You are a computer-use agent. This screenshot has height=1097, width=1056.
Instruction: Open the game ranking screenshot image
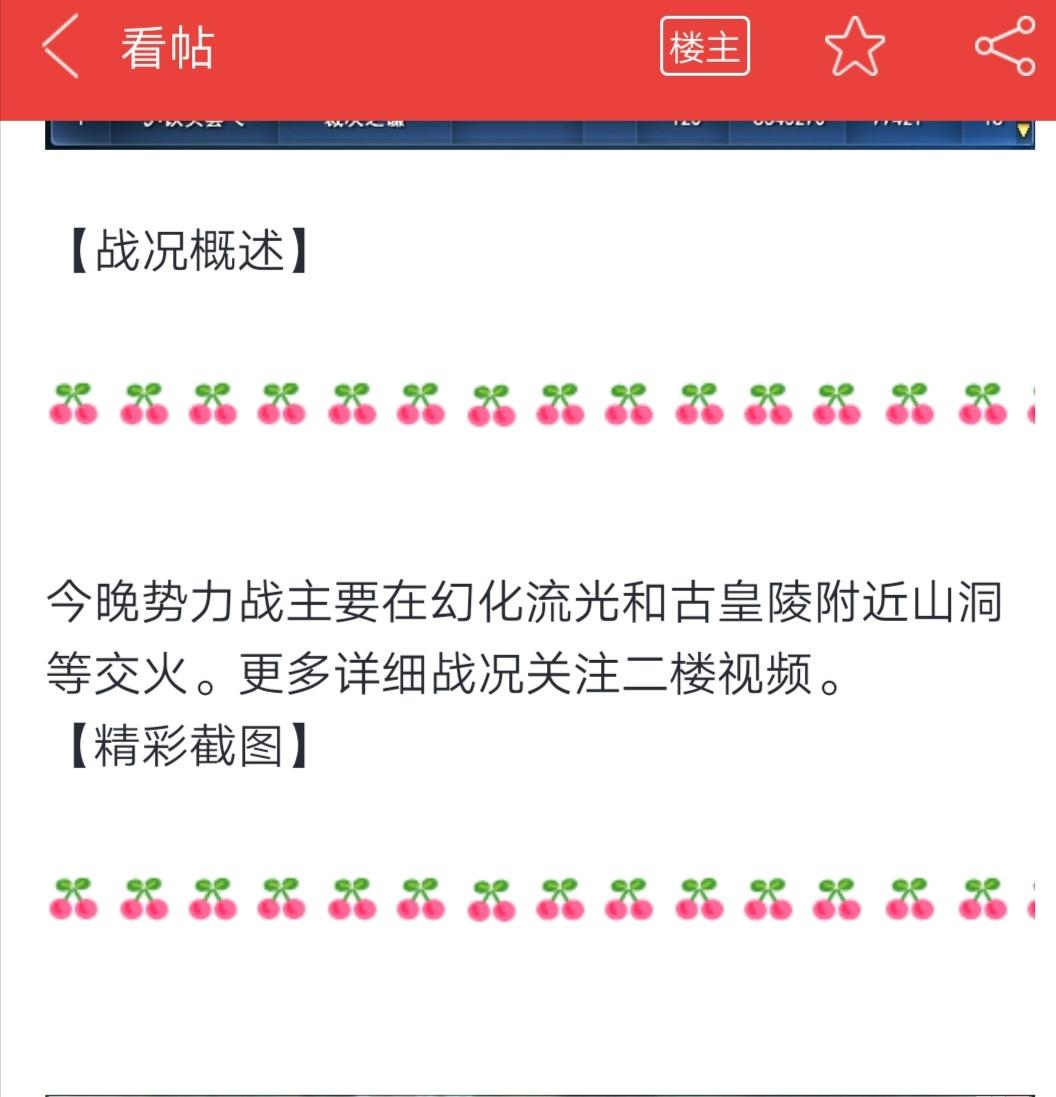[x=540, y=134]
